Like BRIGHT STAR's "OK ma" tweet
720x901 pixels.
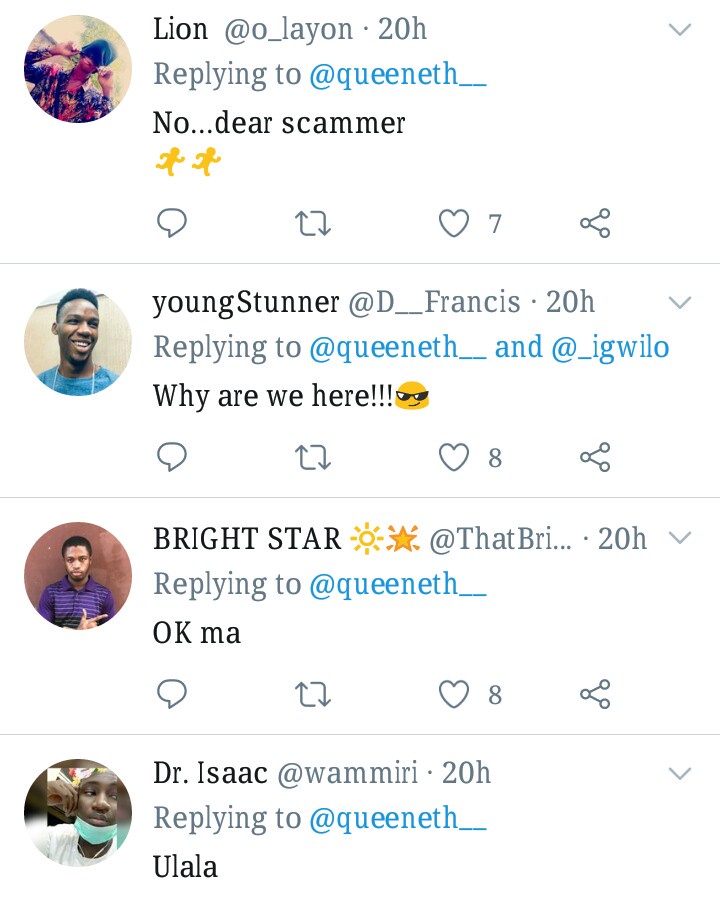point(454,693)
